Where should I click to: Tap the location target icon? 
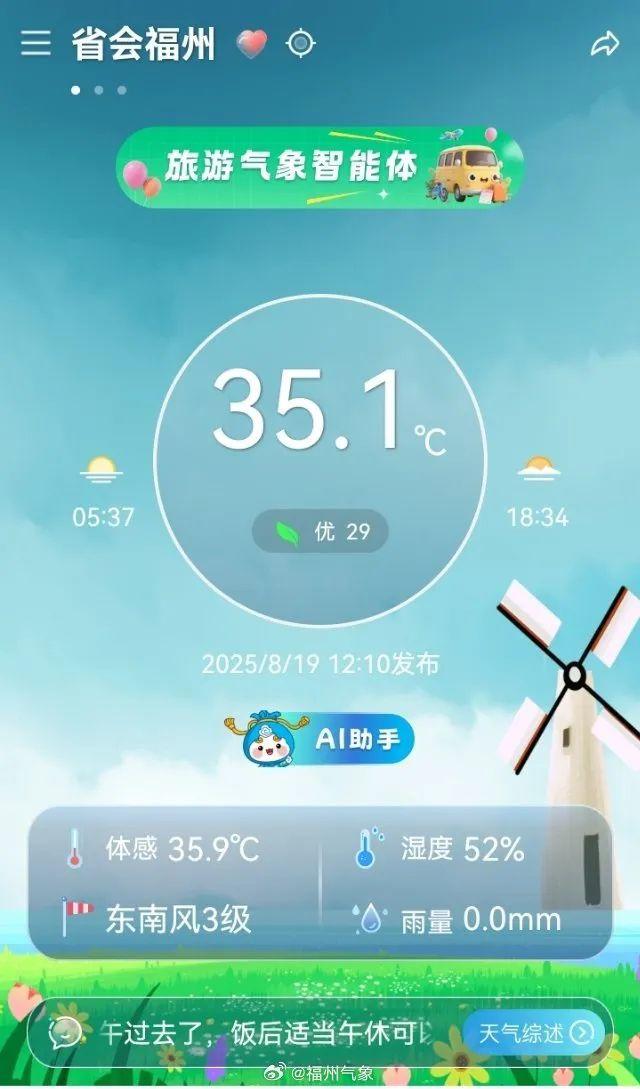(x=301, y=44)
